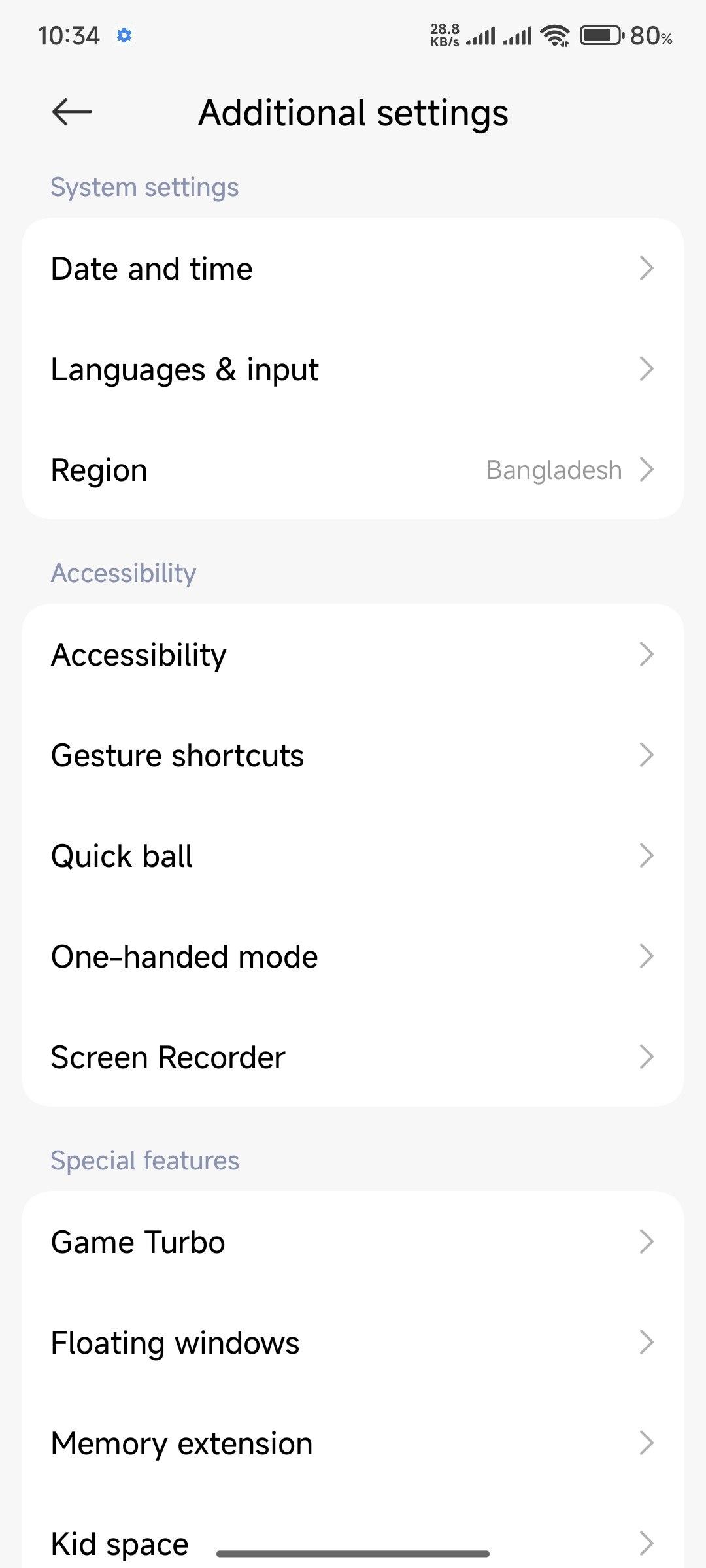706x1568 pixels.
Task: Open Game Turbo
Action: pos(353,1242)
